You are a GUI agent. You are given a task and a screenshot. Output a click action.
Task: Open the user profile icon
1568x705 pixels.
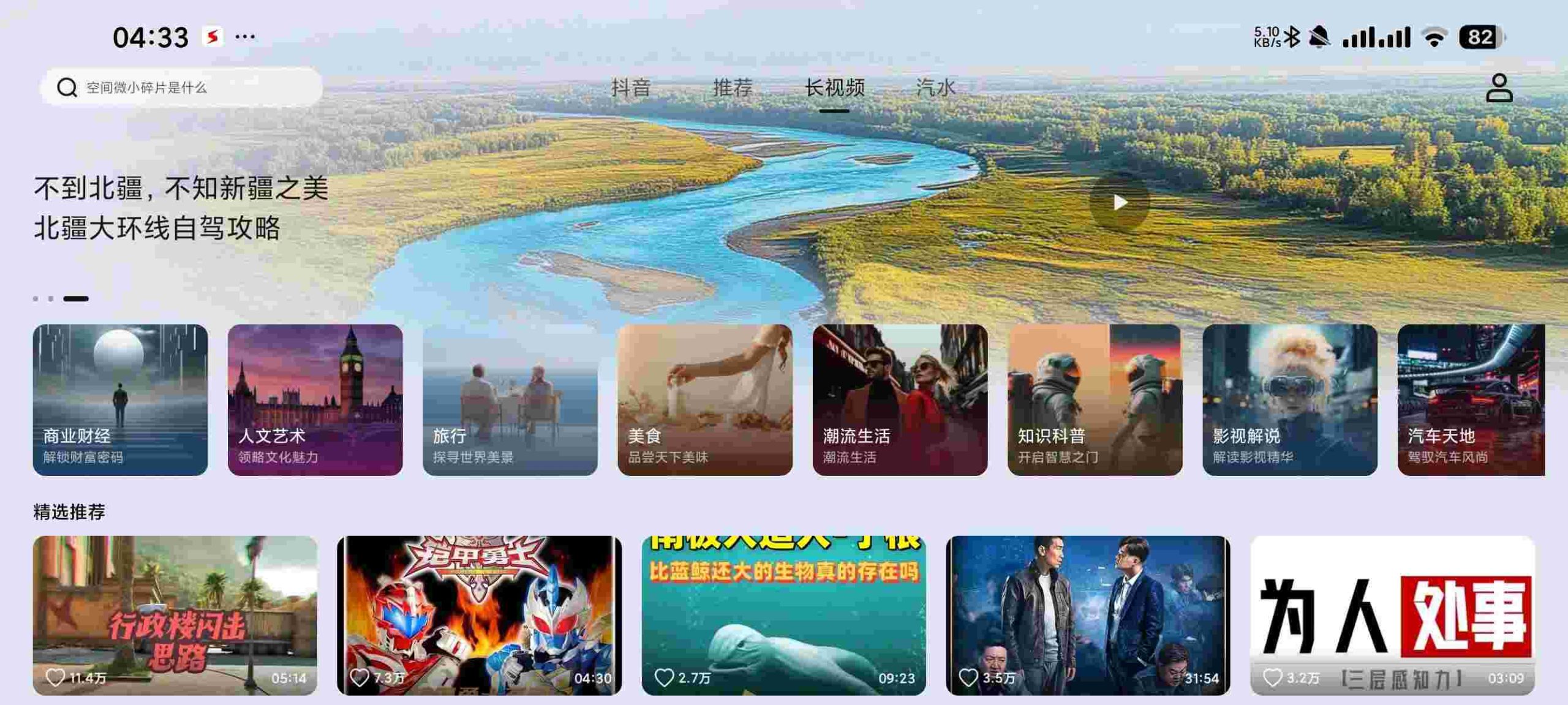click(x=1499, y=88)
